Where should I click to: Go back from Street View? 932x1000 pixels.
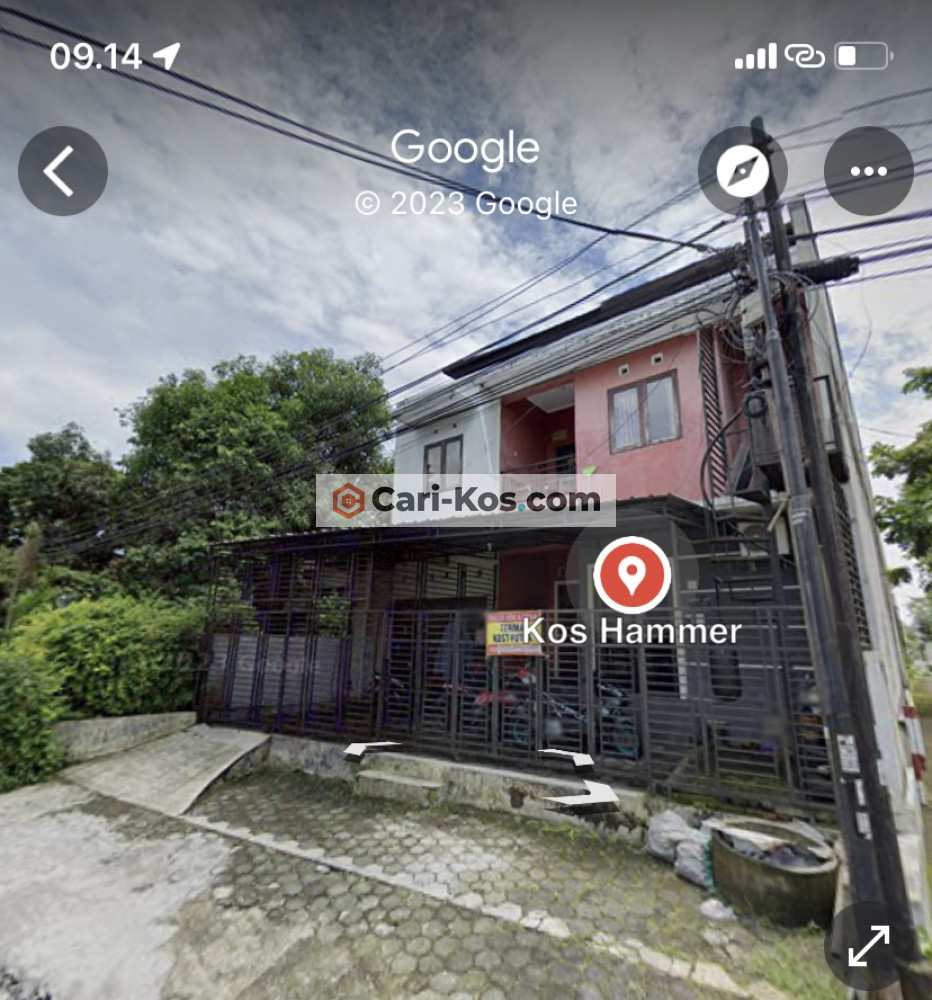(x=62, y=171)
